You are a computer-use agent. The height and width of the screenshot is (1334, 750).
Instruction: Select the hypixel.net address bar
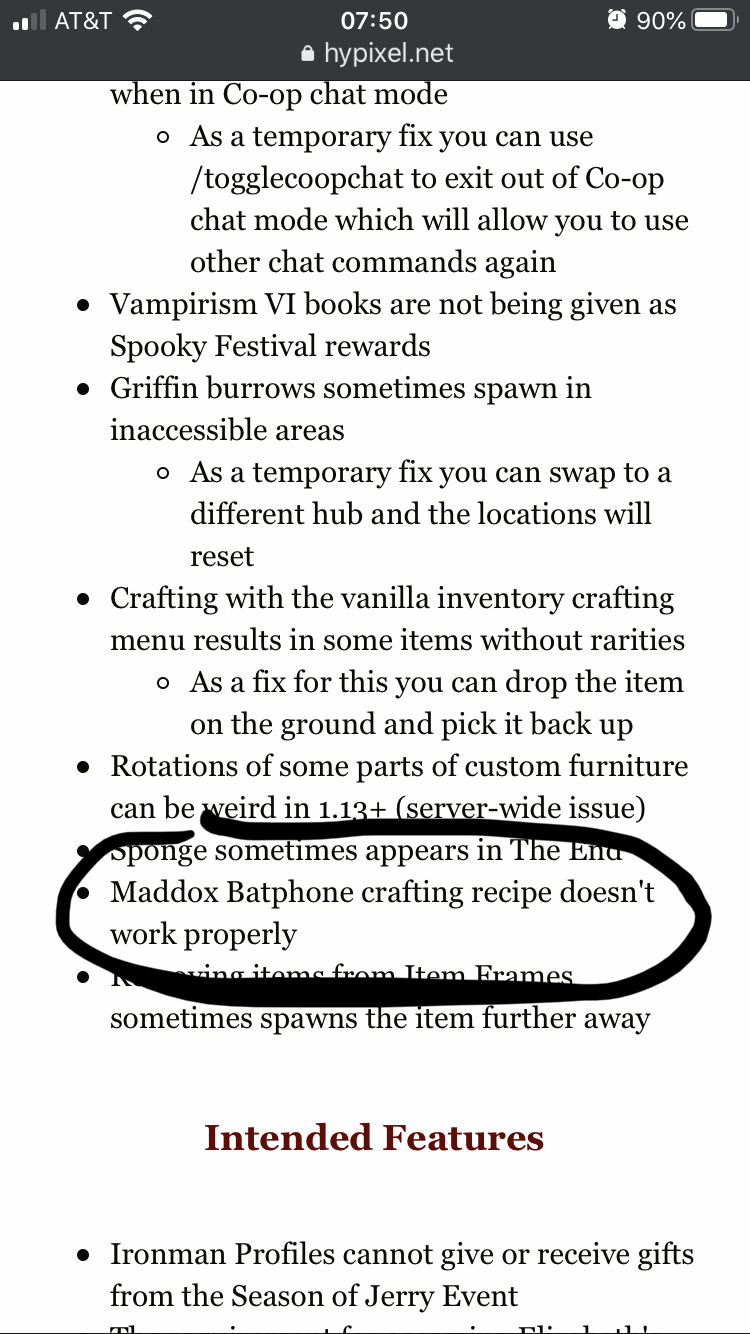375,53
